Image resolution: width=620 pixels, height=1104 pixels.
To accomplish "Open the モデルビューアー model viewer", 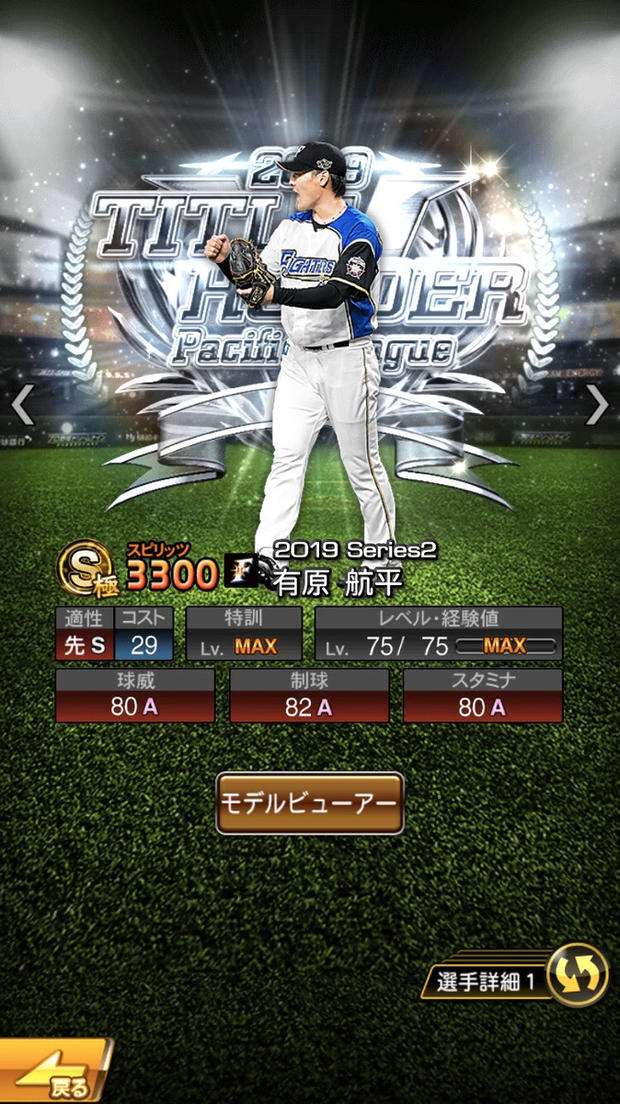I will tap(310, 803).
